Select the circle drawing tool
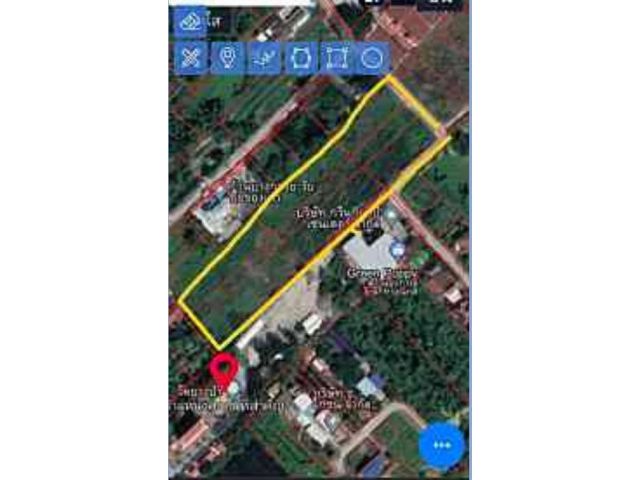Viewport: 640px width, 480px height. [x=371, y=57]
